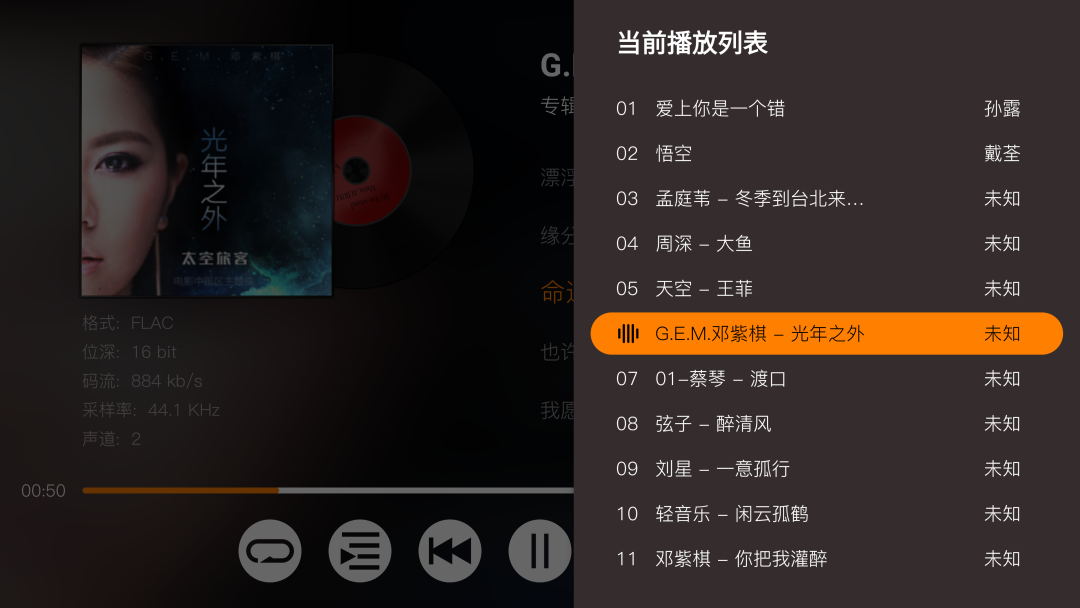1080x608 pixels.
Task: Pause the current song
Action: (x=539, y=551)
